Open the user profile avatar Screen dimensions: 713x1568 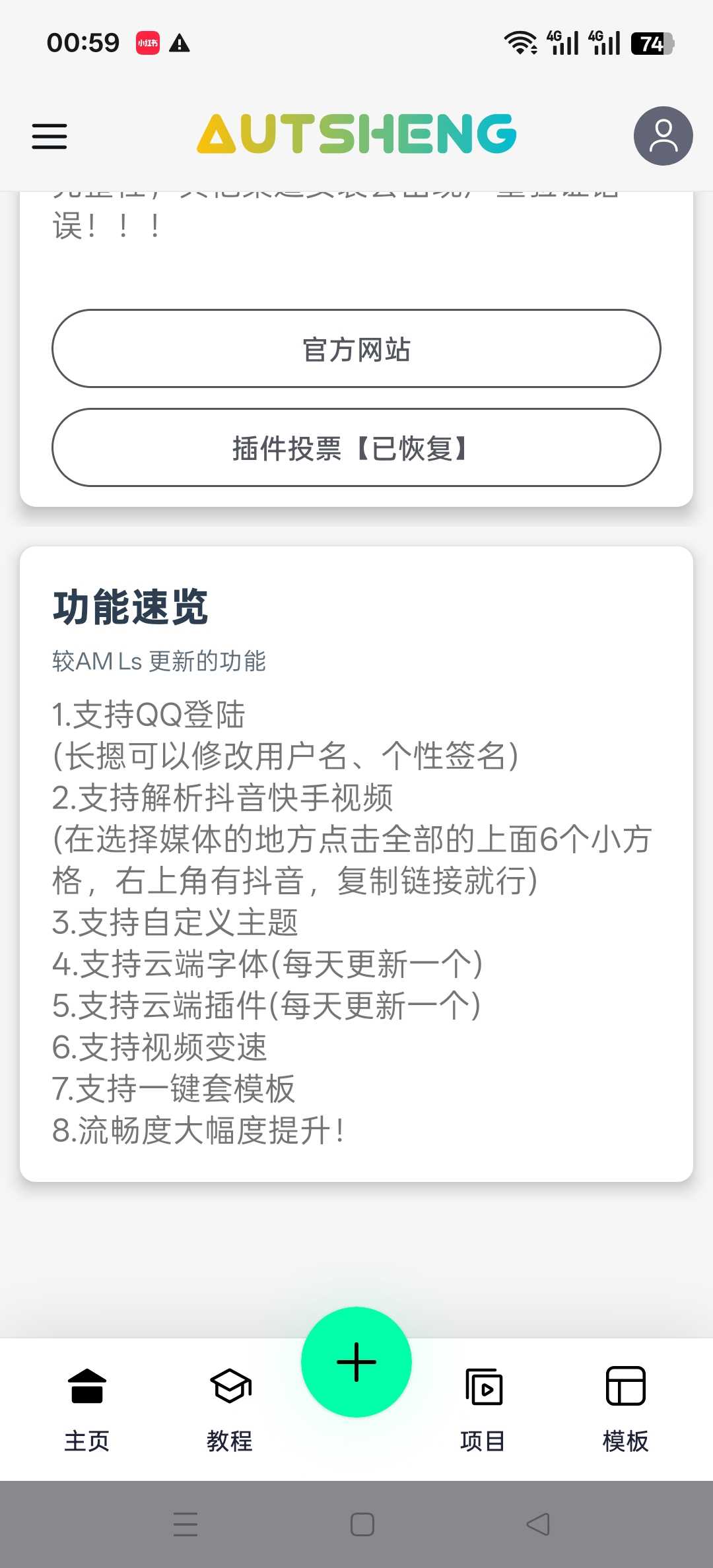pyautogui.click(x=663, y=136)
